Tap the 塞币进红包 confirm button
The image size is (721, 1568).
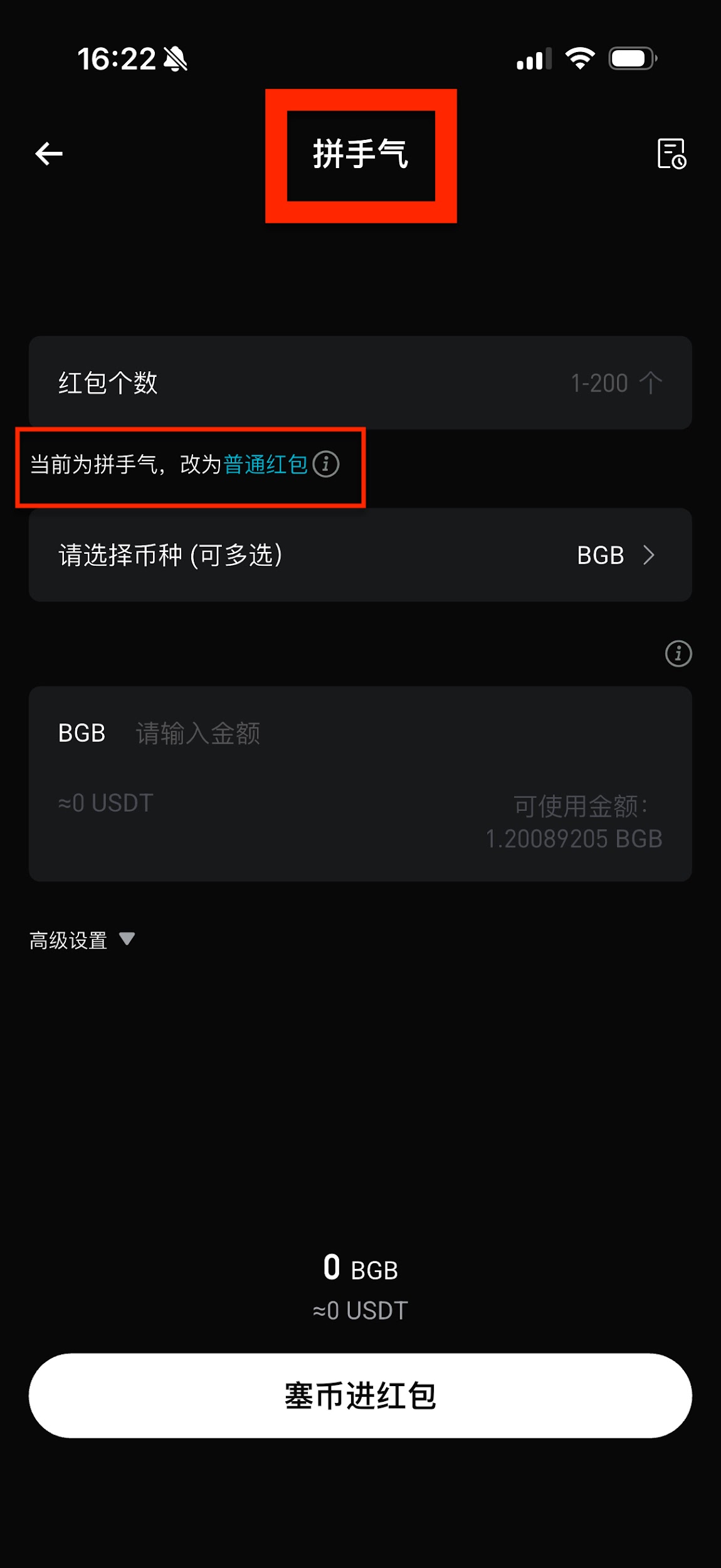360,1396
